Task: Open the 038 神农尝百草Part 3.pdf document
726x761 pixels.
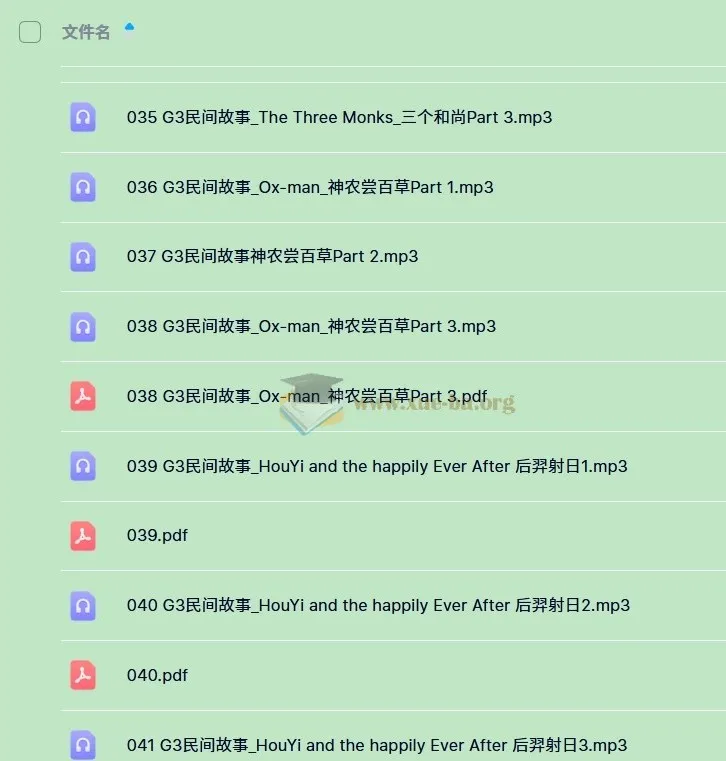Action: coord(309,396)
